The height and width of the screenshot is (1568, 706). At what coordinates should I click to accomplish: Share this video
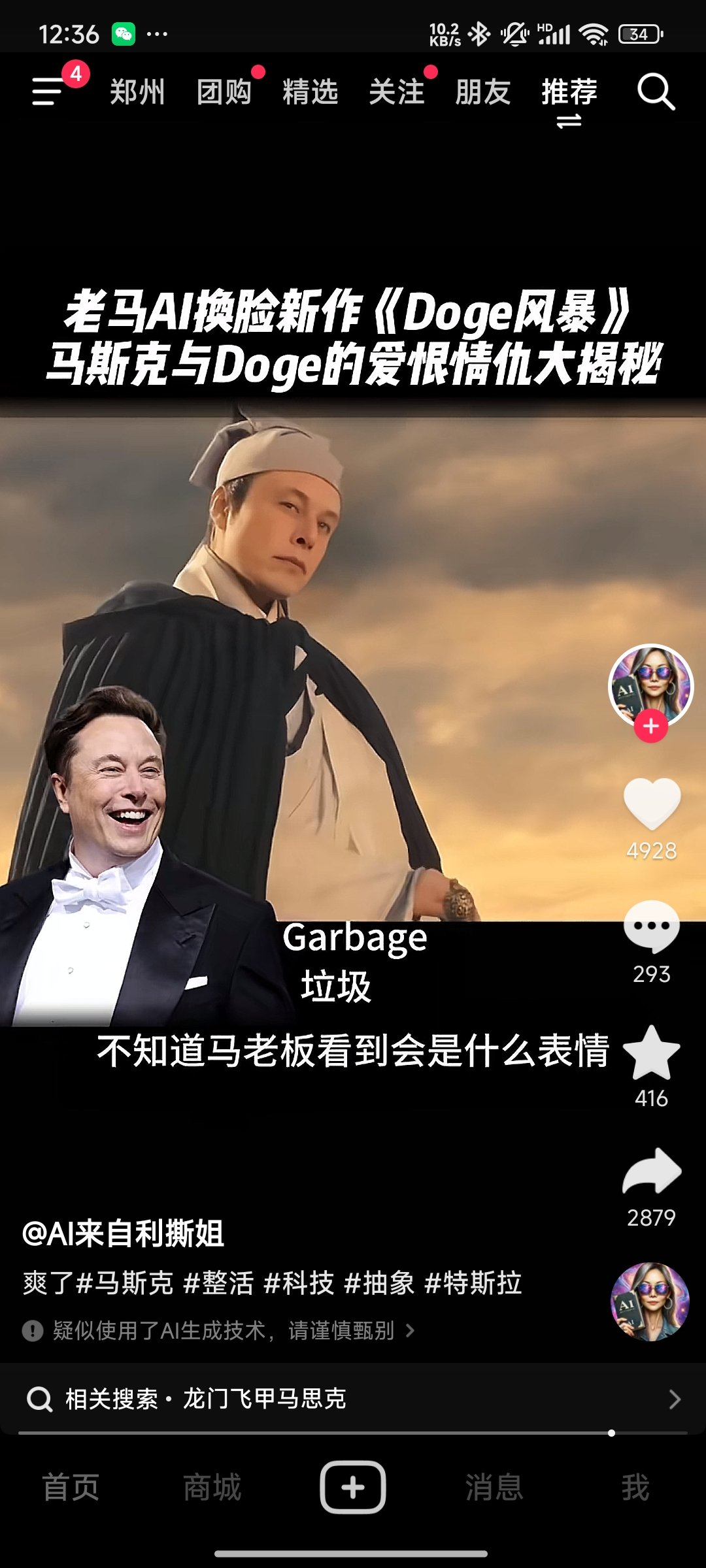tap(652, 1173)
